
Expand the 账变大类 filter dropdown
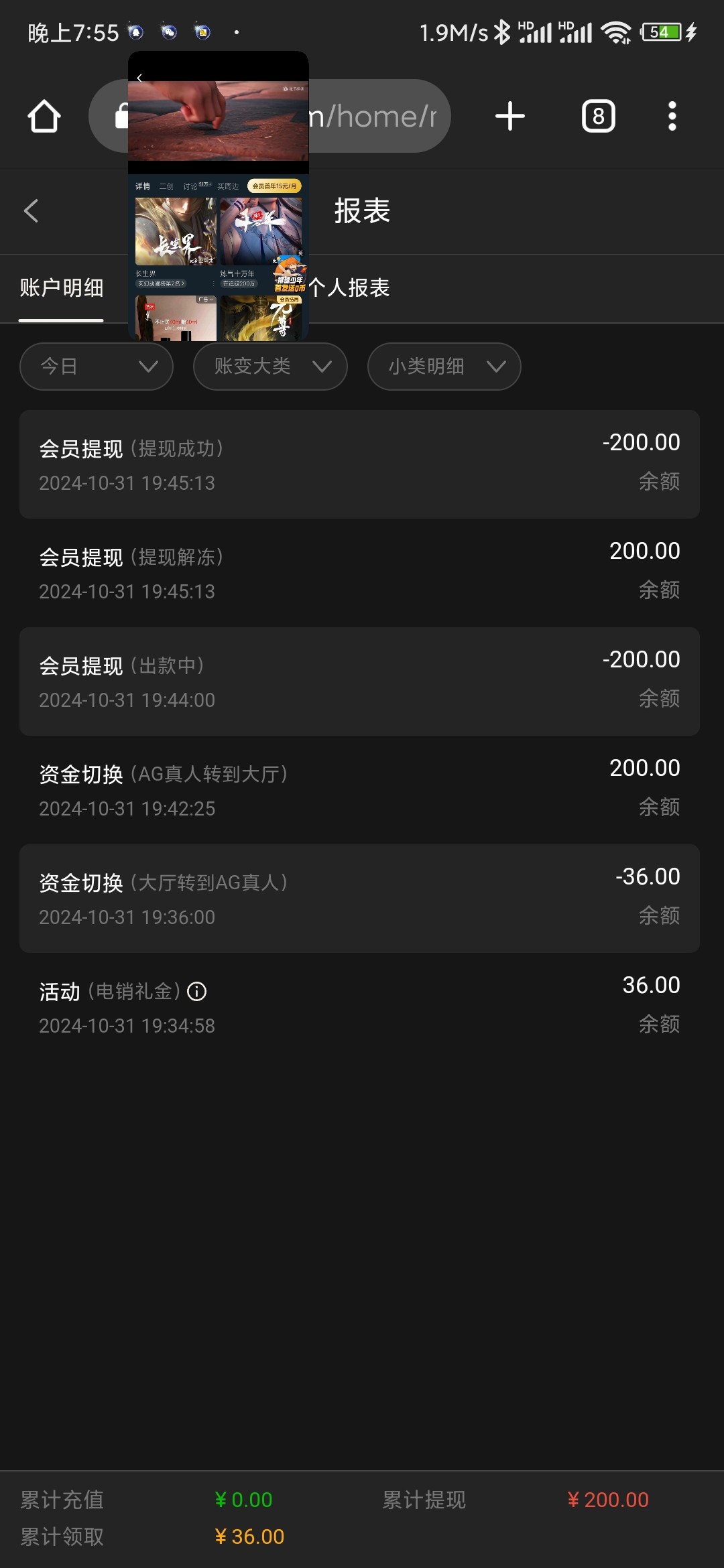[x=270, y=367]
